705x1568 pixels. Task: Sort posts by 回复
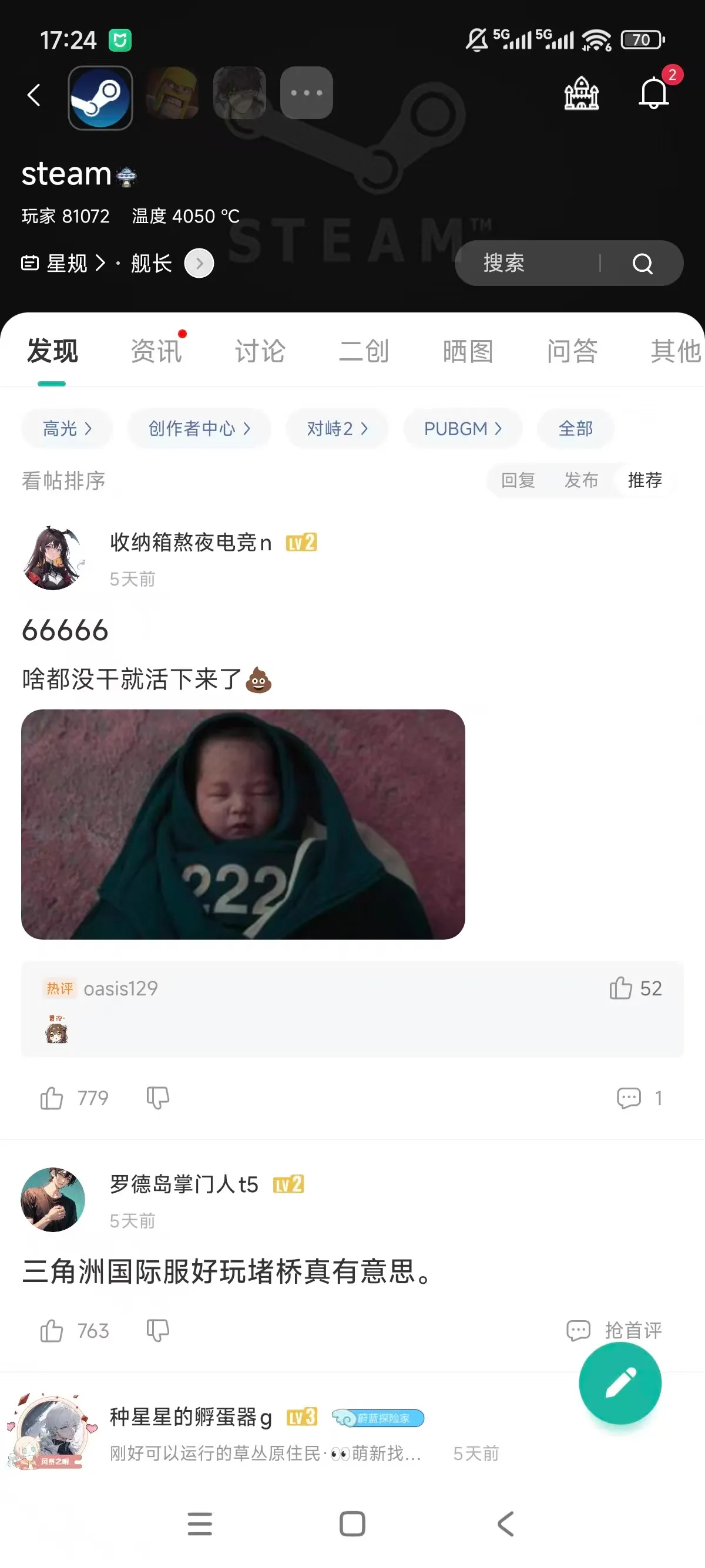pos(518,480)
